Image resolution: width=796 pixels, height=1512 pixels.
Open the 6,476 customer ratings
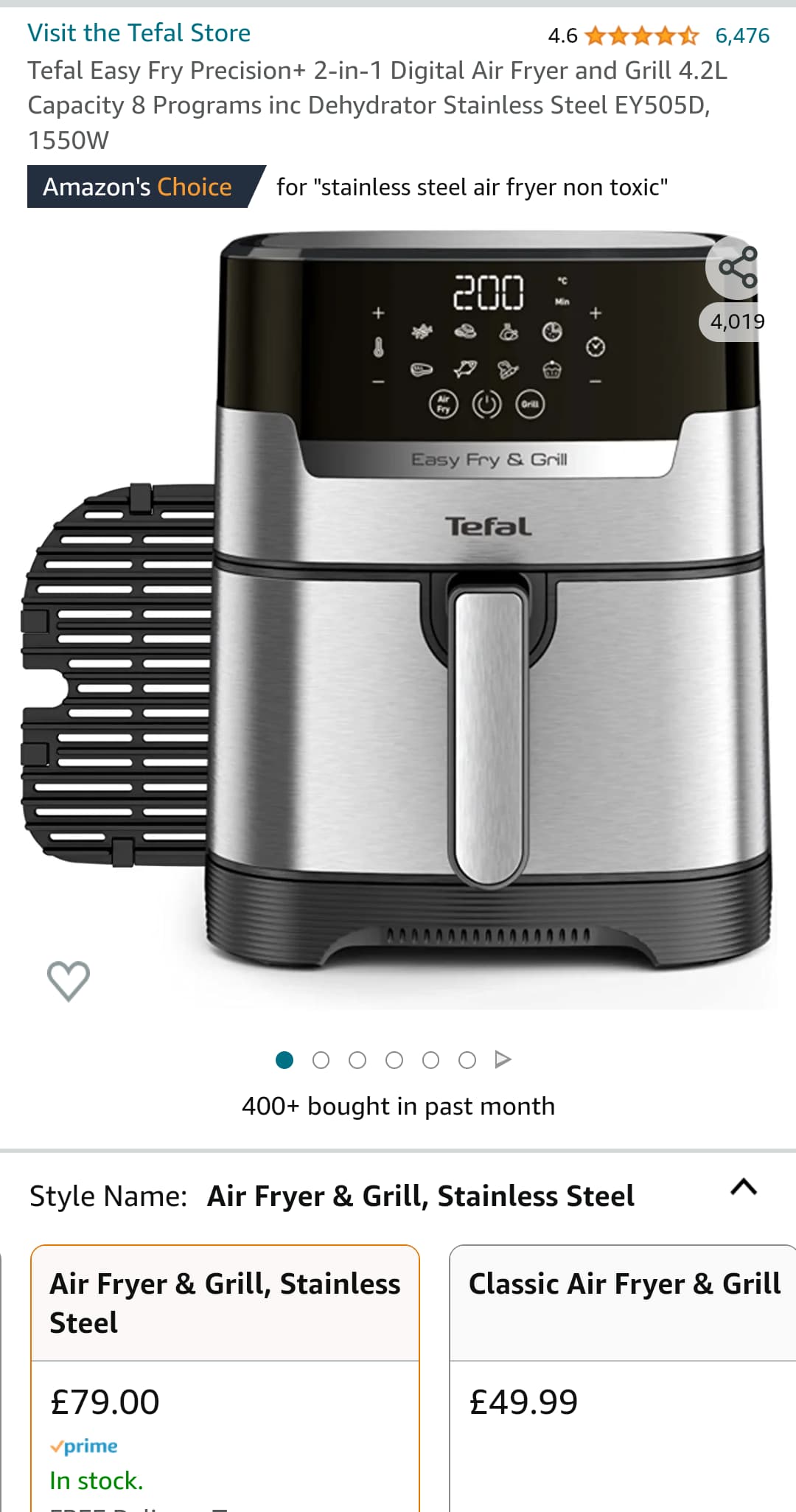pos(741,35)
